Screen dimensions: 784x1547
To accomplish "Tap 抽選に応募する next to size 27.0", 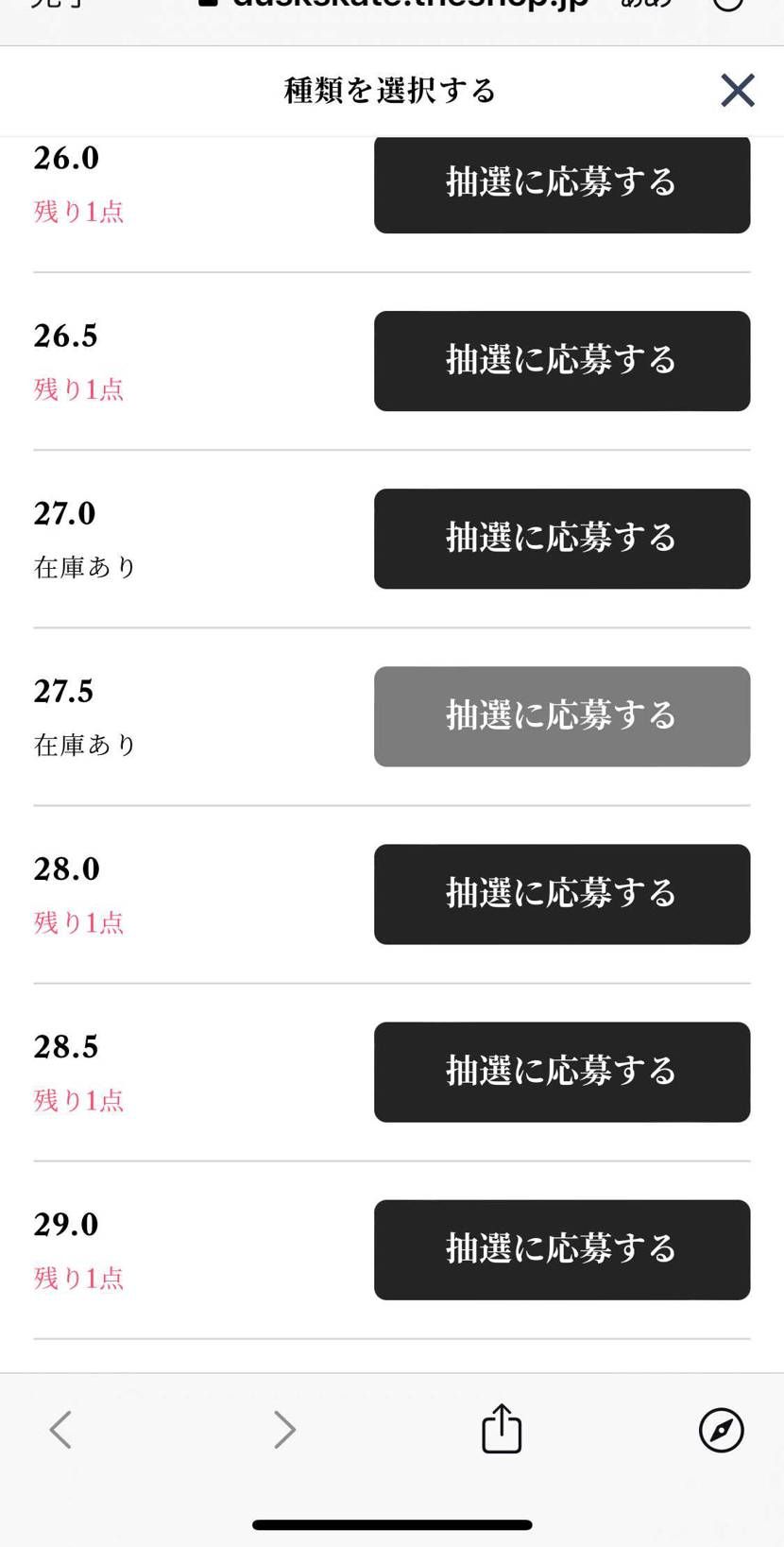I will [x=562, y=539].
